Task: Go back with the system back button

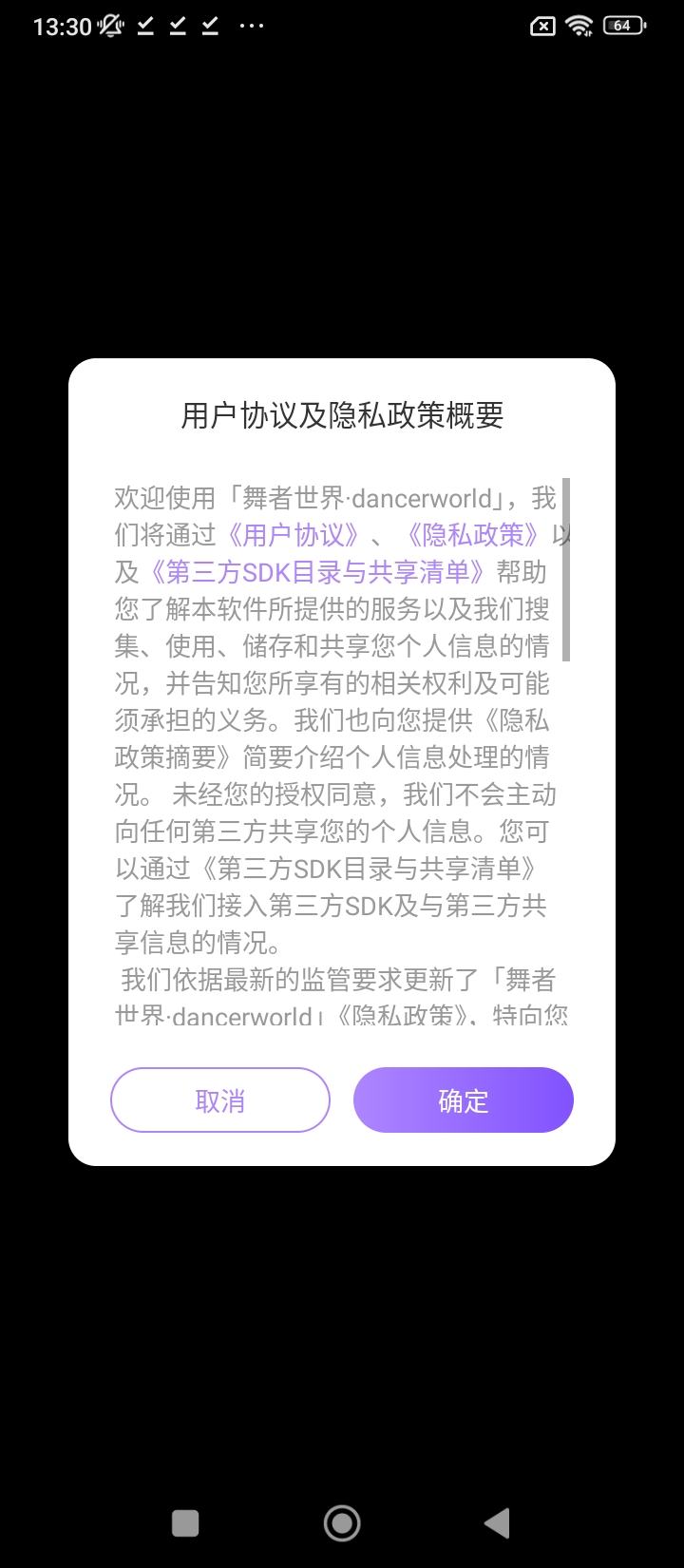Action: (497, 1523)
